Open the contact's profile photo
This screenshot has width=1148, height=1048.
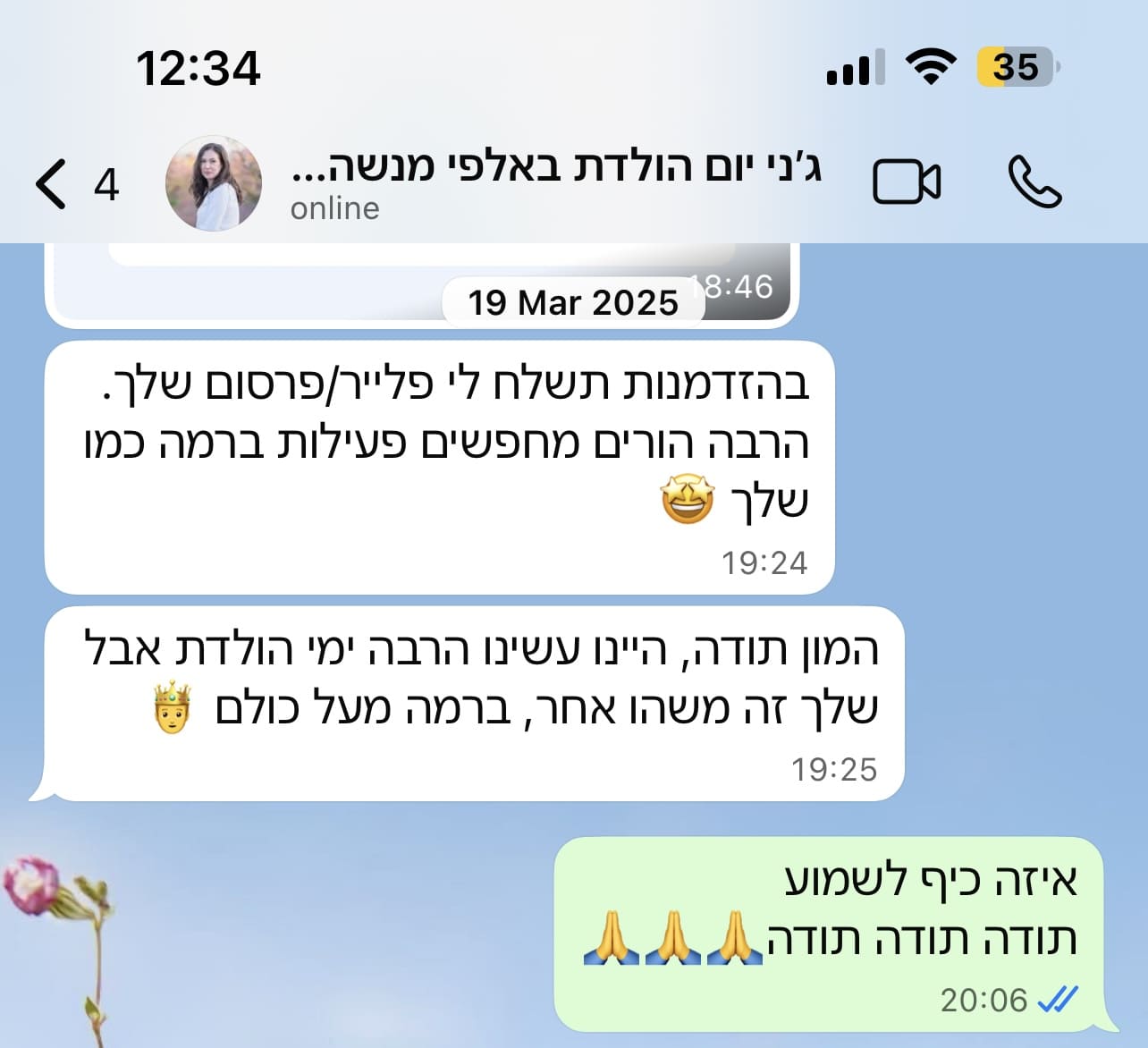[x=214, y=184]
